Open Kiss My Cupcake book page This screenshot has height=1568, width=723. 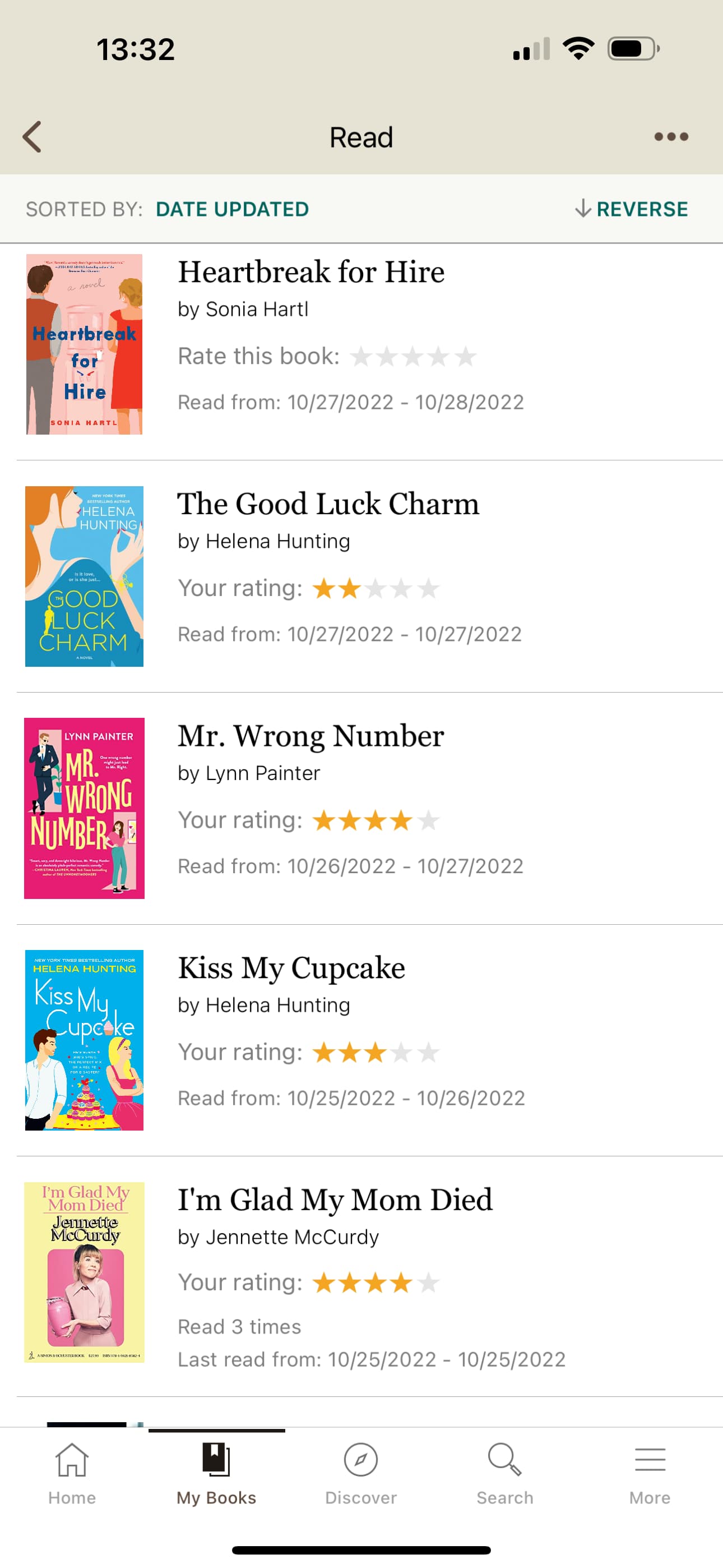(x=291, y=968)
